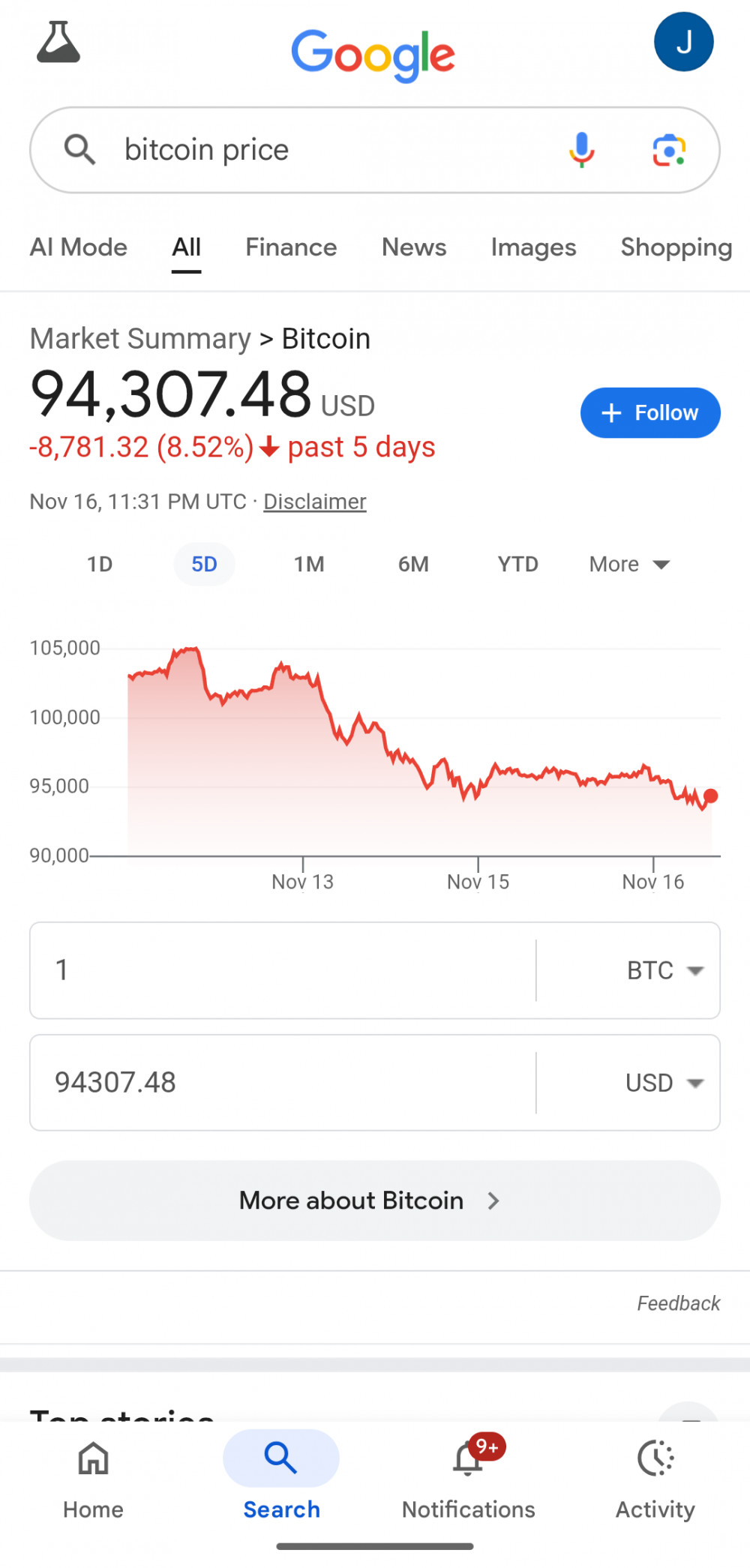Open the Search Labs flask icon
The width and height of the screenshot is (750, 1568).
(58, 42)
